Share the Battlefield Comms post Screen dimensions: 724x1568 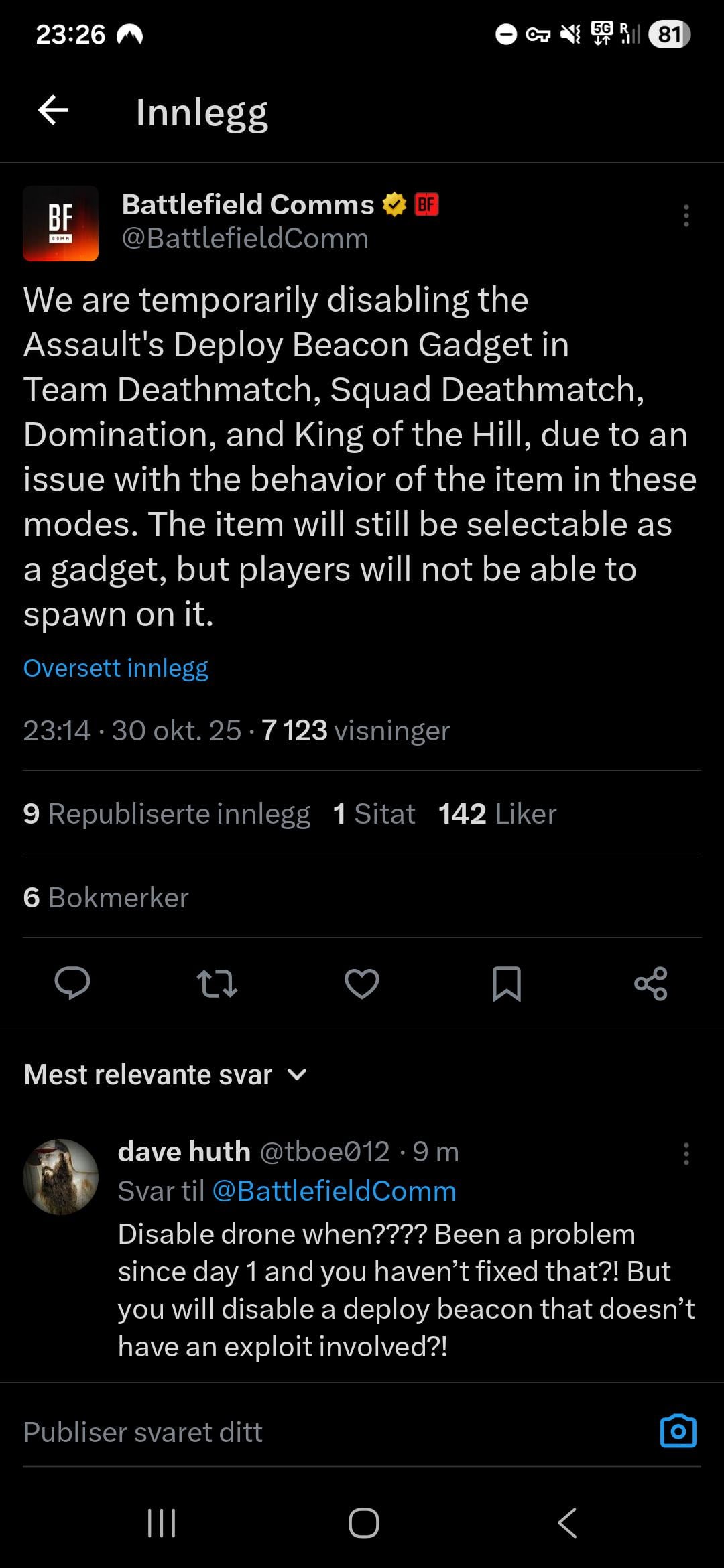point(650,983)
